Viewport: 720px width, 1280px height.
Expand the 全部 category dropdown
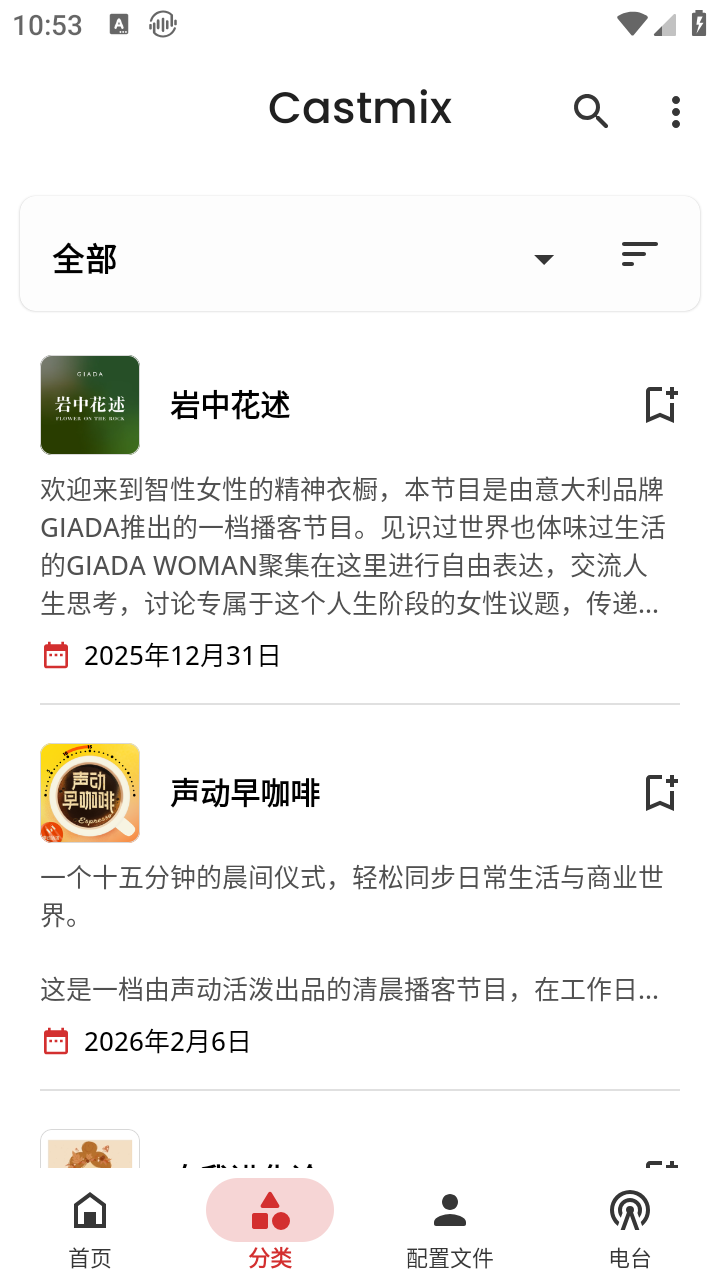coord(543,259)
